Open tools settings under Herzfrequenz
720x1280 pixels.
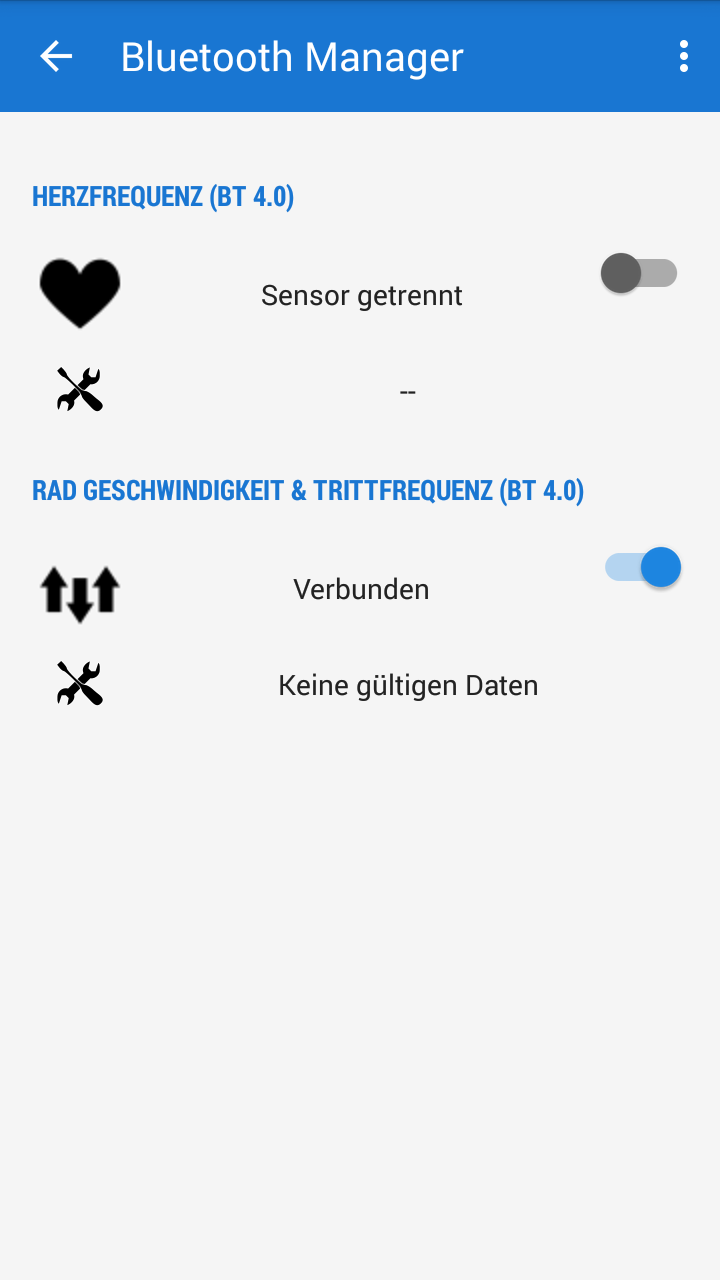[x=80, y=390]
